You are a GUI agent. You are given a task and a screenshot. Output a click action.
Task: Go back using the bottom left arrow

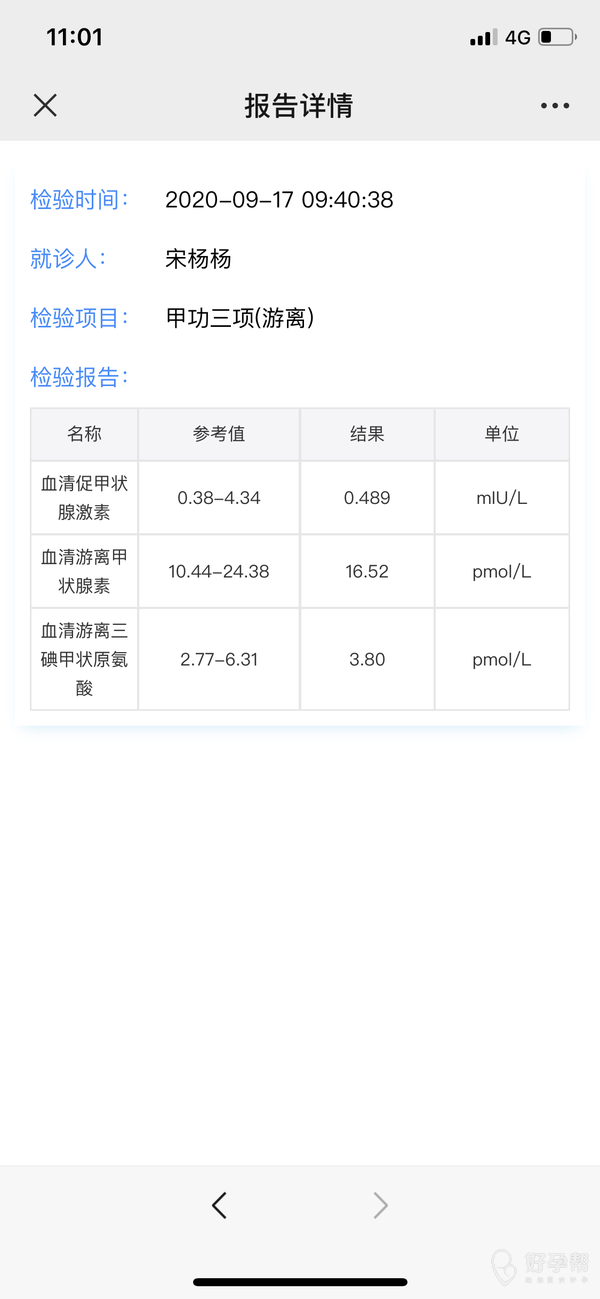click(x=220, y=1205)
